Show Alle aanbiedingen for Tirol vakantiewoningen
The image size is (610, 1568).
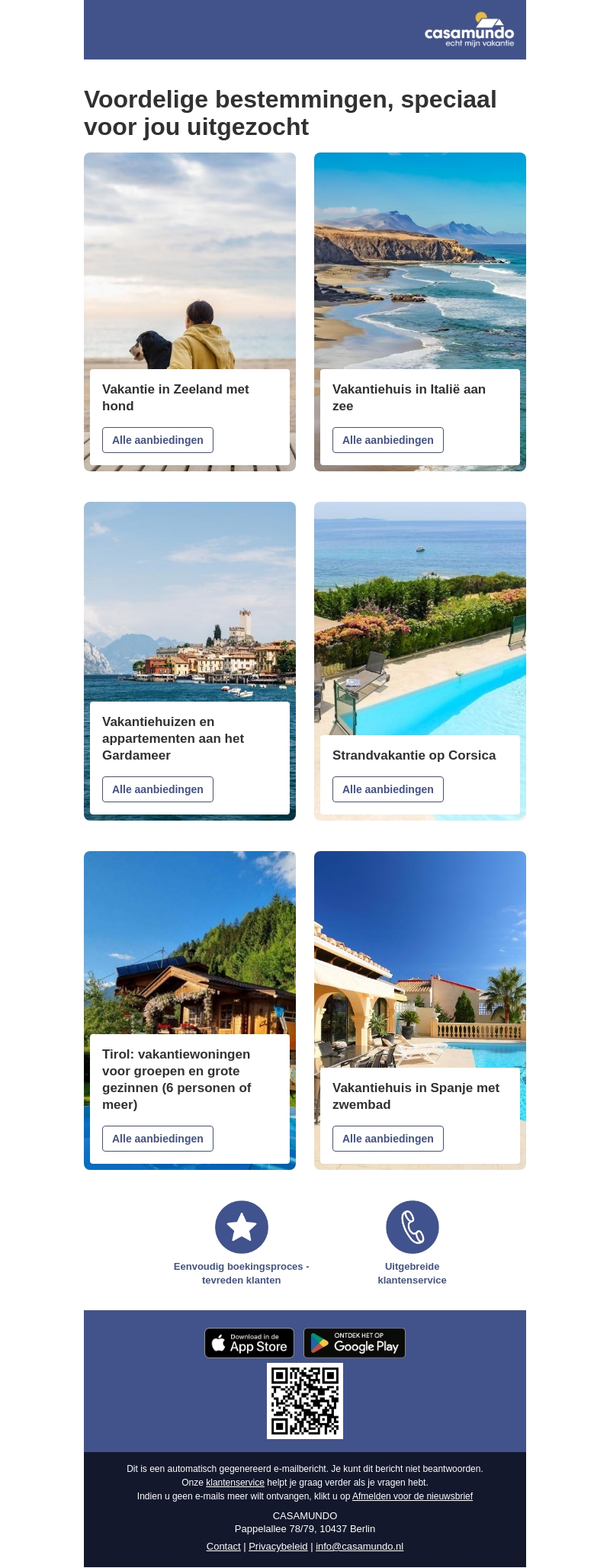tap(158, 1139)
